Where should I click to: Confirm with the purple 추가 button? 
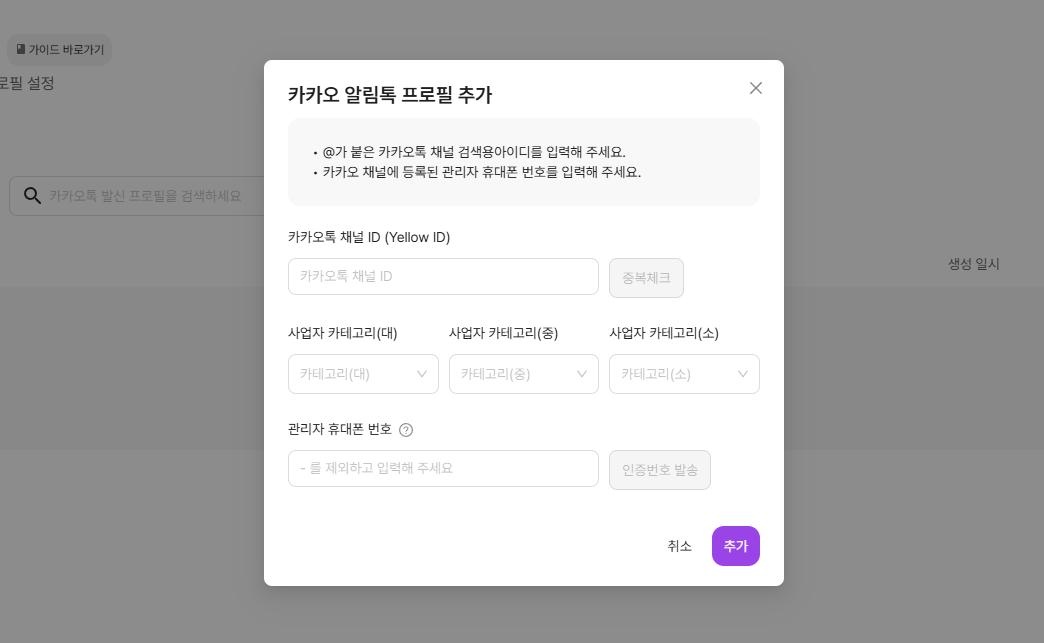[x=735, y=546]
